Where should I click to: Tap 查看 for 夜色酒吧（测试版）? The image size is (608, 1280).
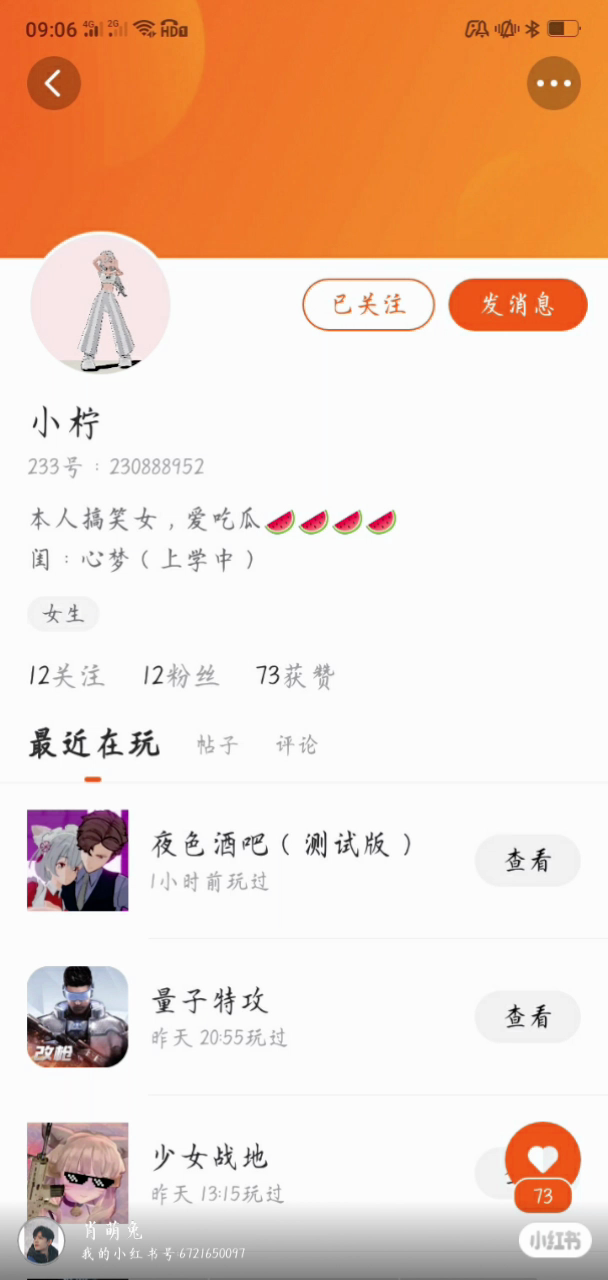pos(527,860)
